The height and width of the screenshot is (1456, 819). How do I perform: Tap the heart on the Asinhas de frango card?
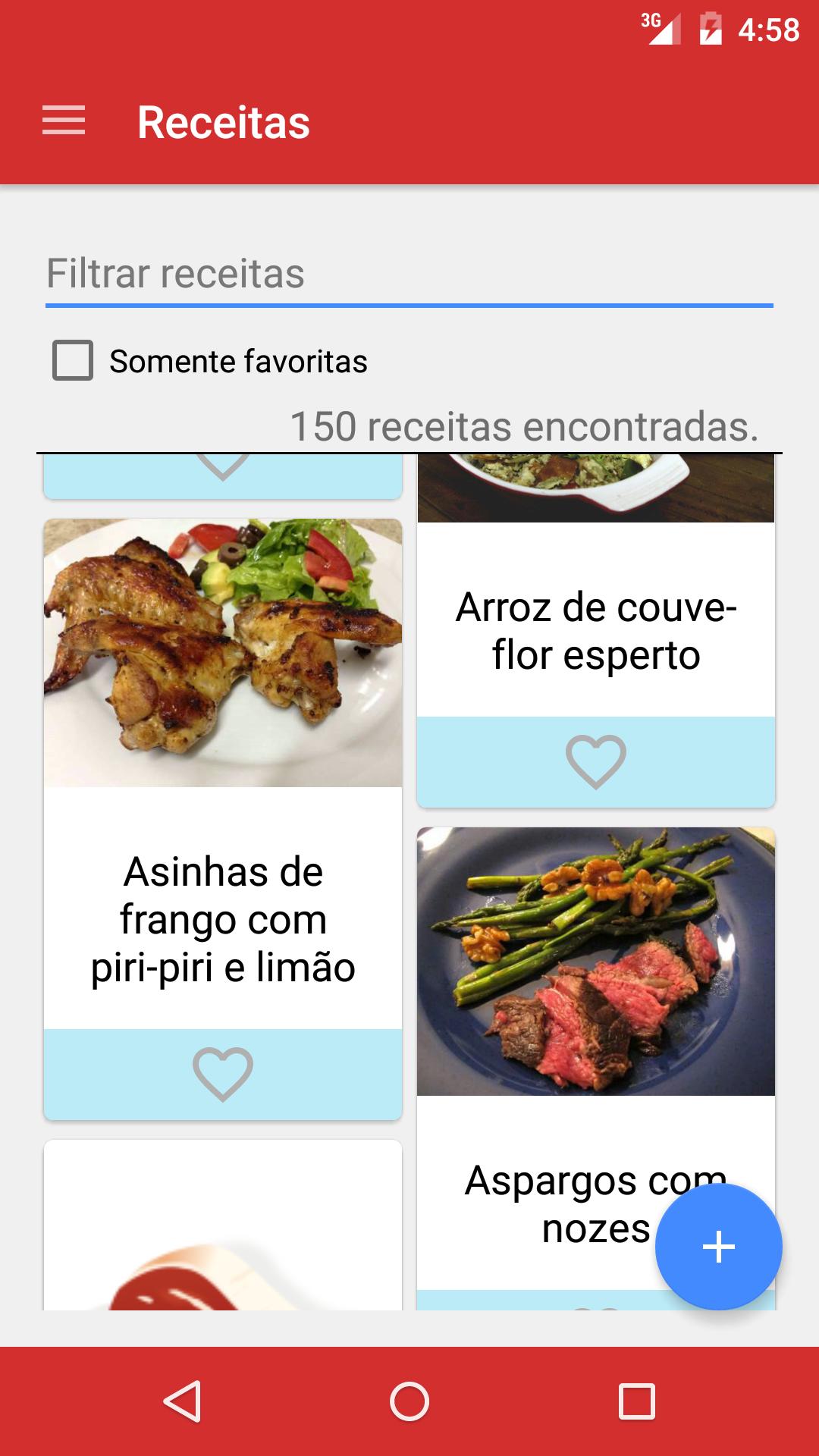[222, 1074]
